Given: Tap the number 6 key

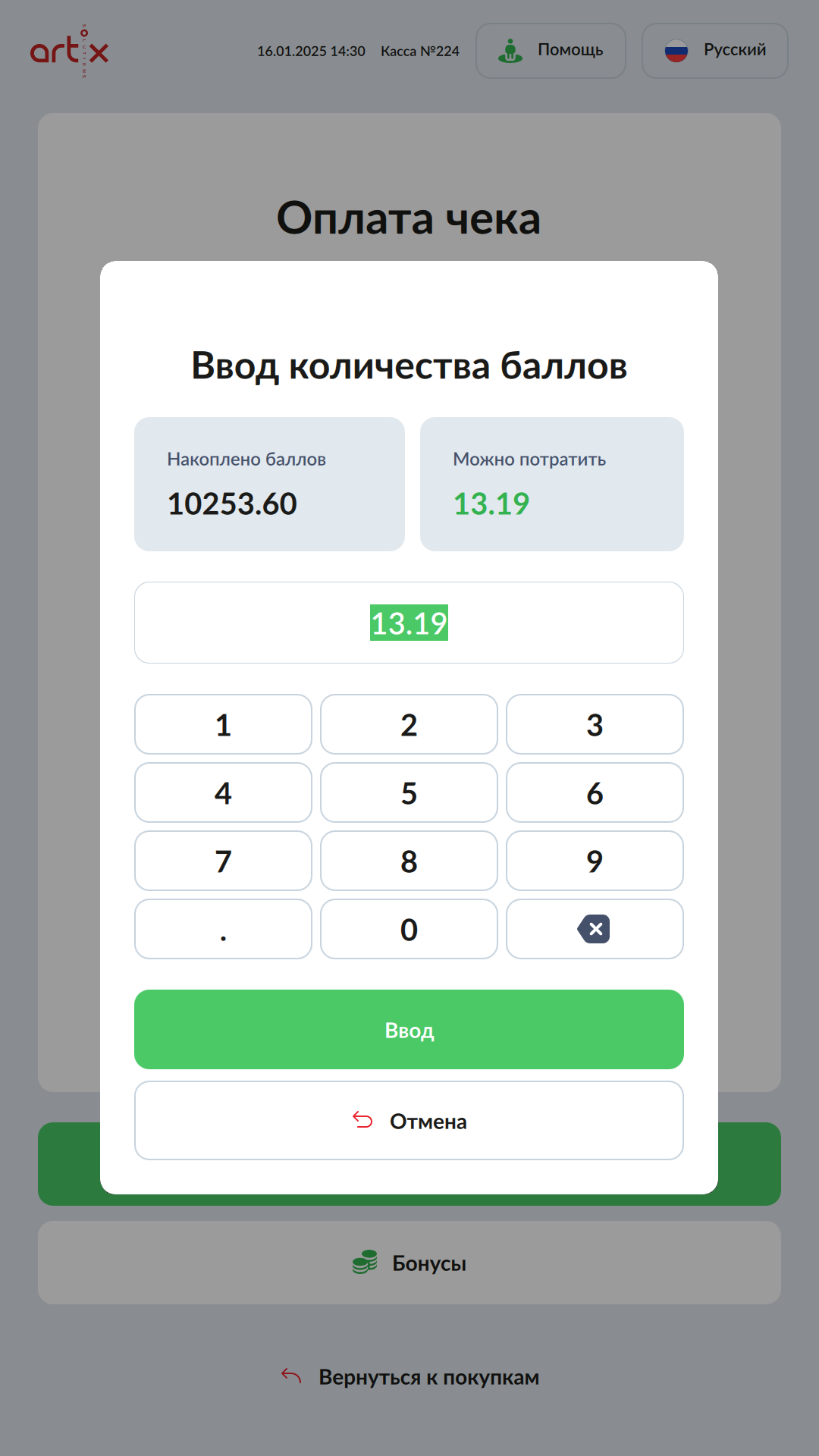Looking at the screenshot, I should click(x=595, y=792).
